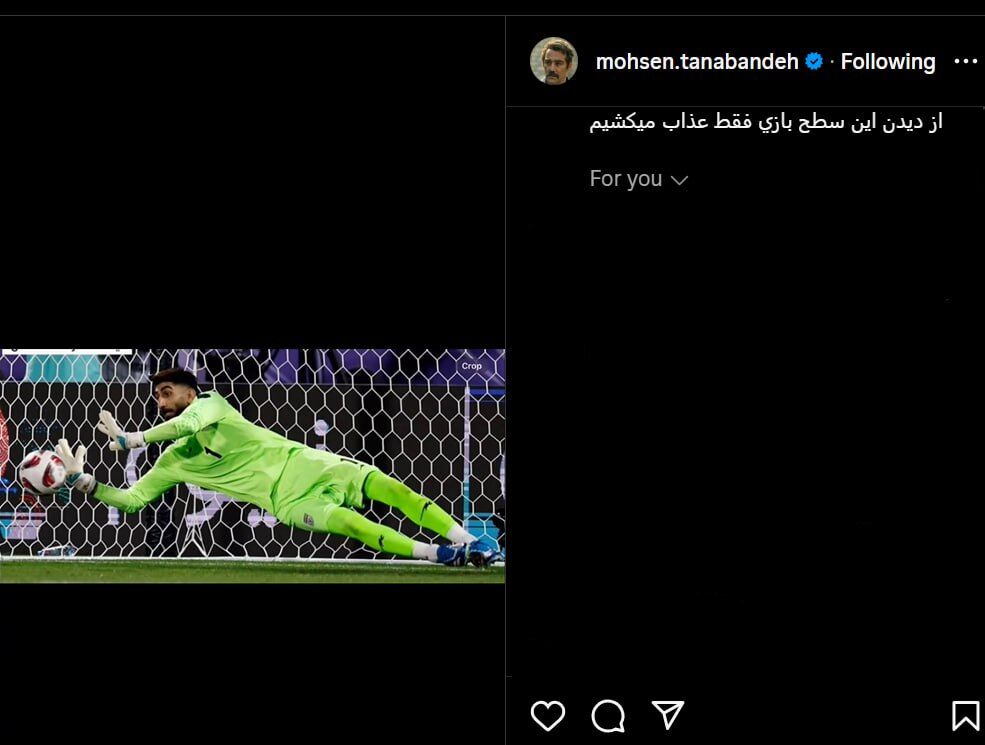Expand the For you comments dropdown

pyautogui.click(x=638, y=179)
